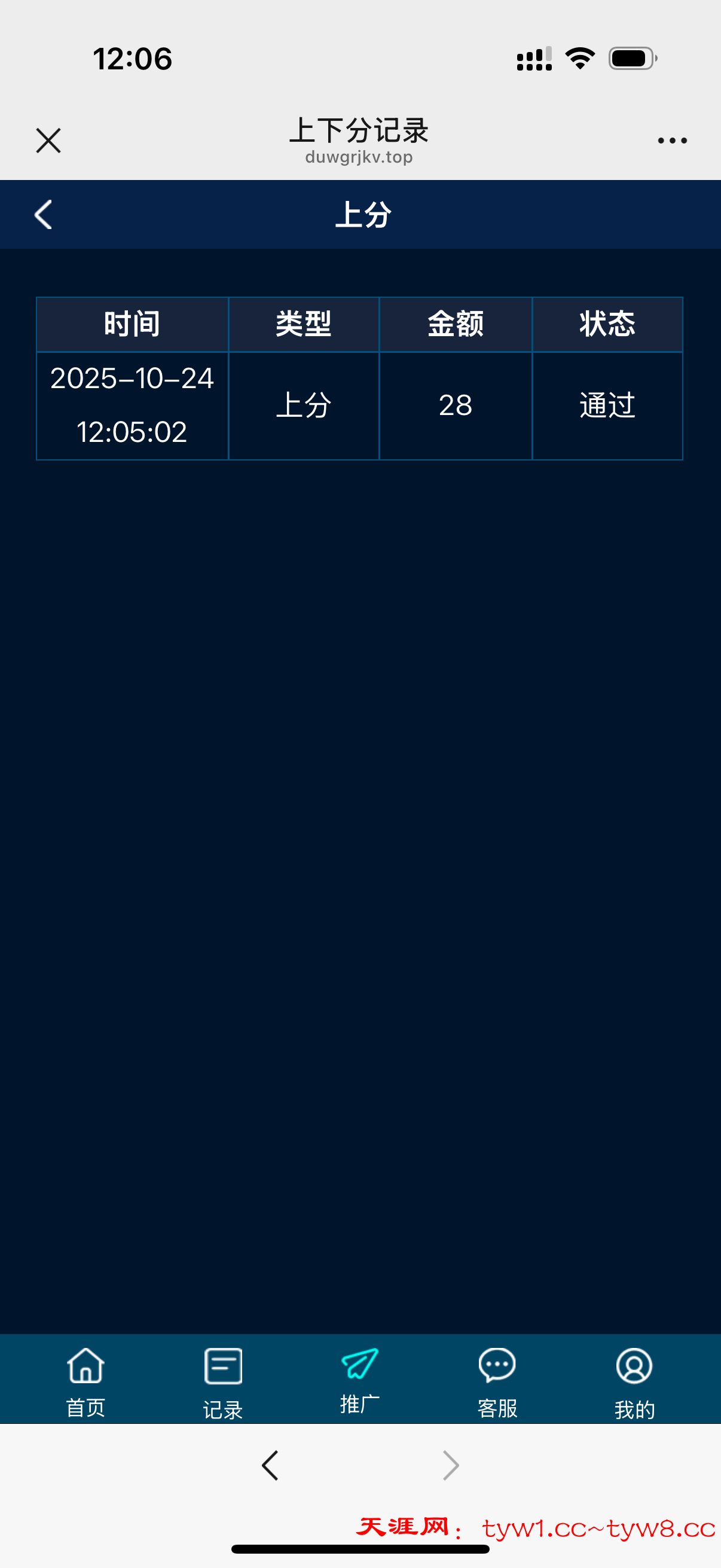The width and height of the screenshot is (721, 1568).
Task: Go back from the 上分 page
Action: pos(43,215)
